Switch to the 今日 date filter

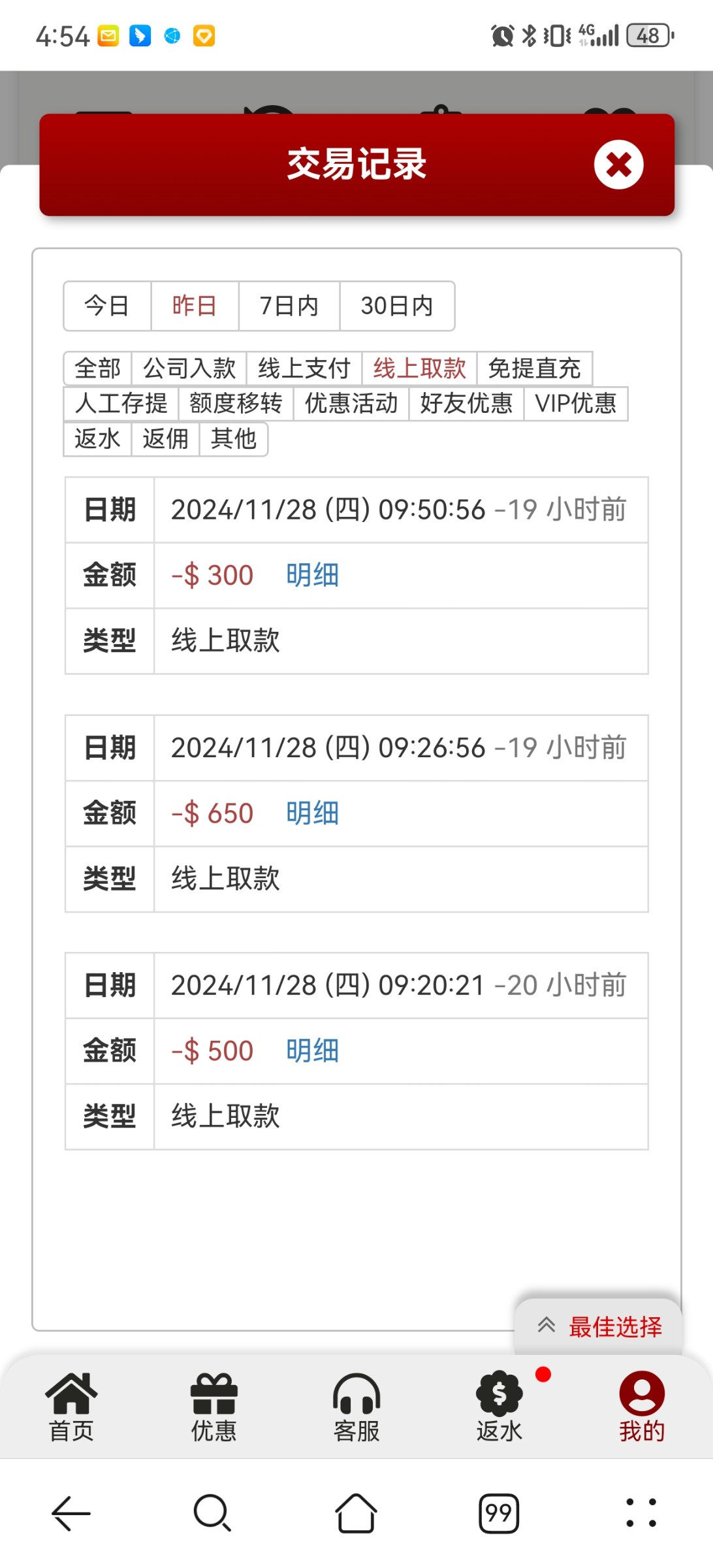pyautogui.click(x=107, y=306)
